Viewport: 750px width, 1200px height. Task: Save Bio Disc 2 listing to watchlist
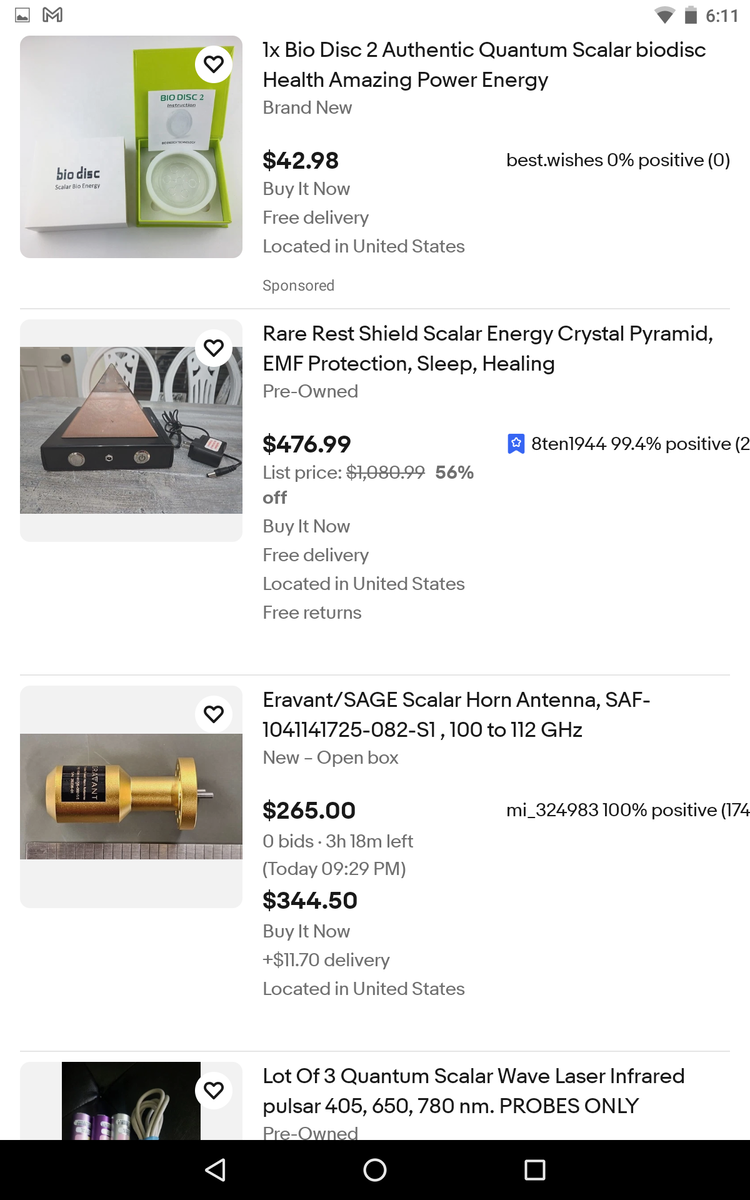[x=213, y=65]
